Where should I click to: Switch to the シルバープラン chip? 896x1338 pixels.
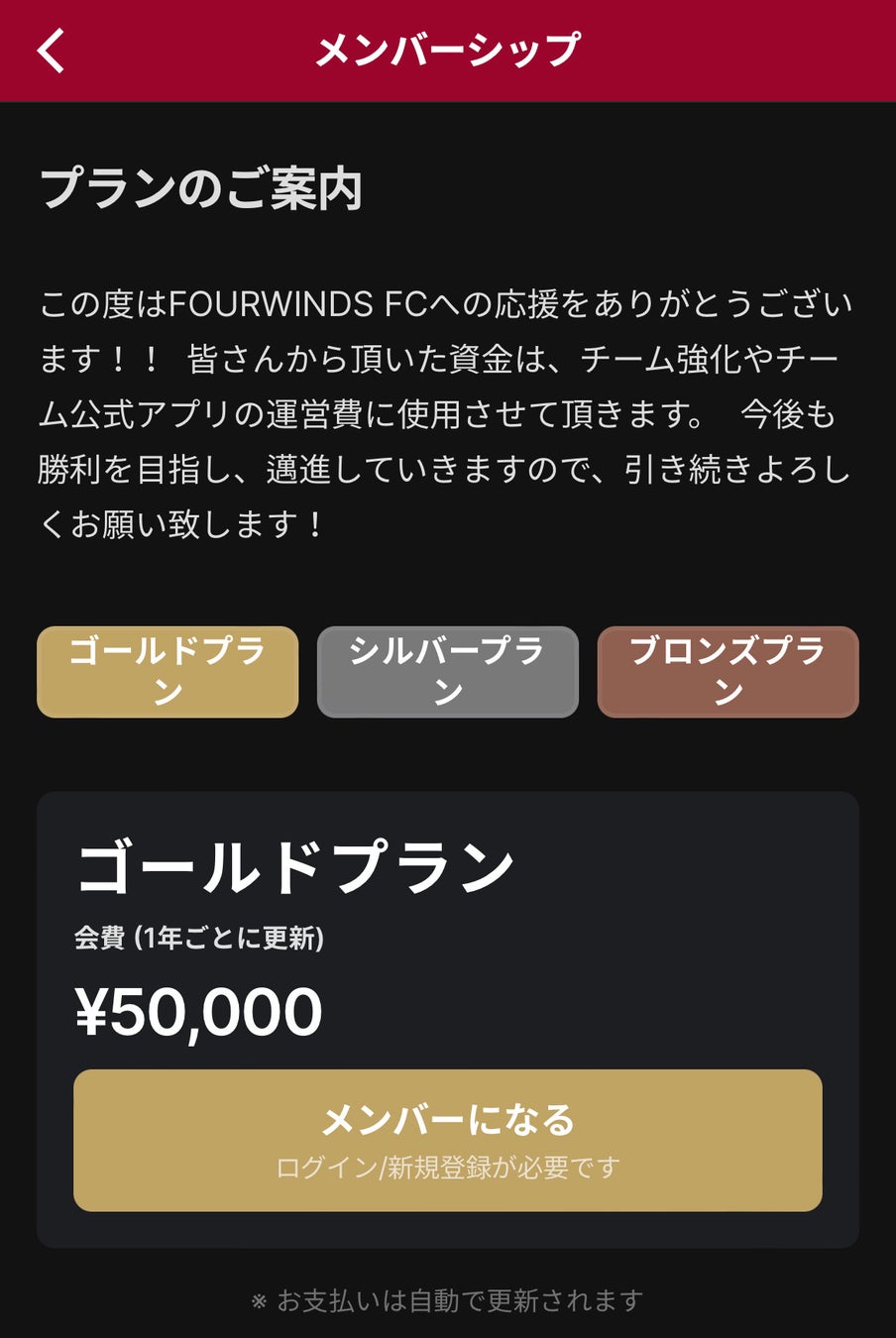pyautogui.click(x=448, y=671)
